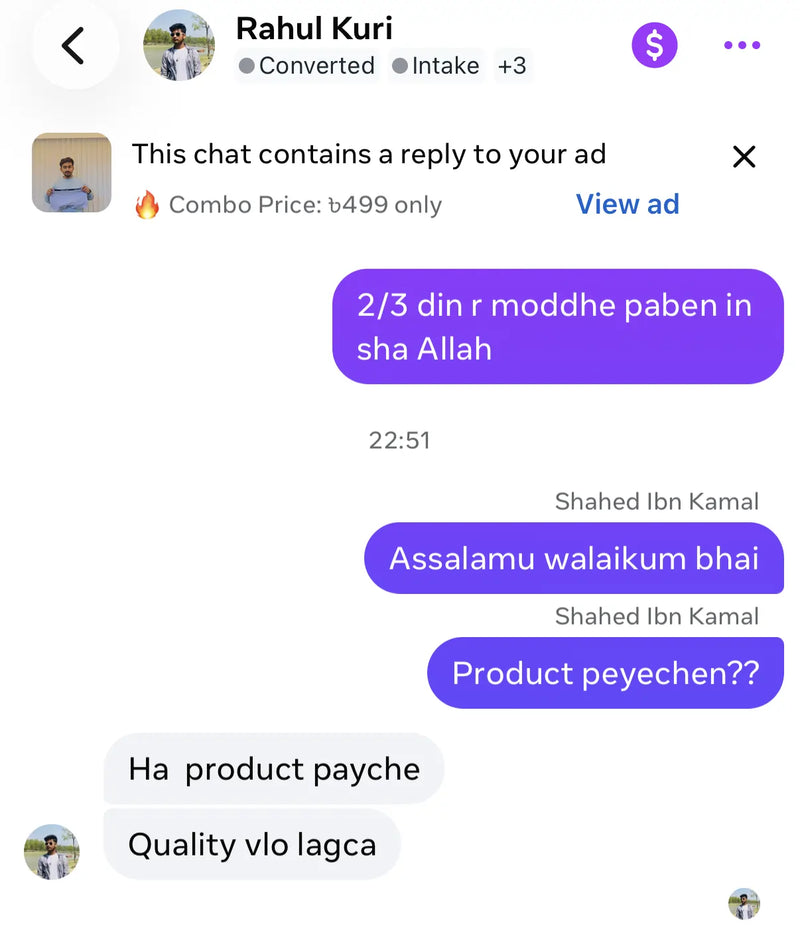Expand the '+3' hidden labels indicator
The width and height of the screenshot is (800, 947).
pyautogui.click(x=512, y=66)
